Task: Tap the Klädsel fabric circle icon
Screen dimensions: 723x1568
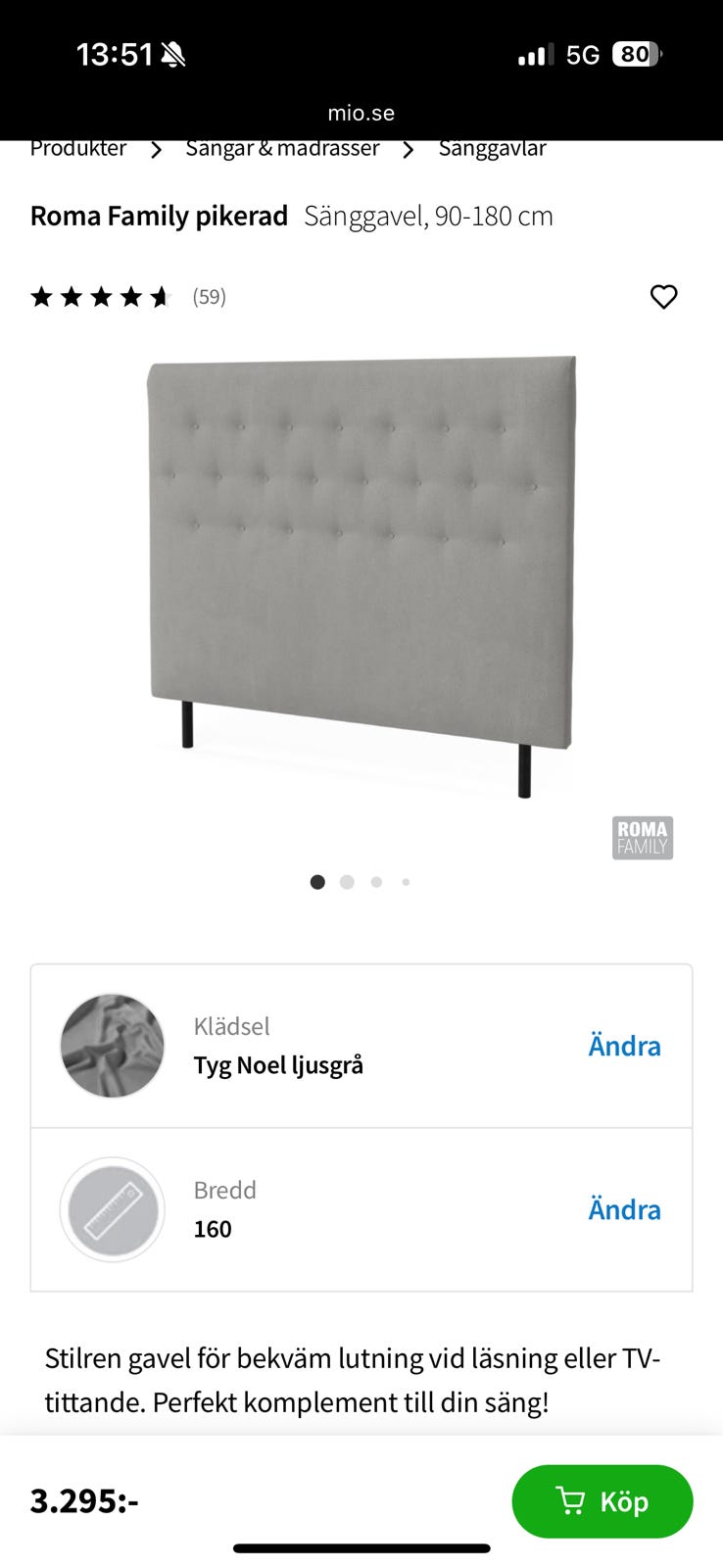Action: [x=112, y=1045]
